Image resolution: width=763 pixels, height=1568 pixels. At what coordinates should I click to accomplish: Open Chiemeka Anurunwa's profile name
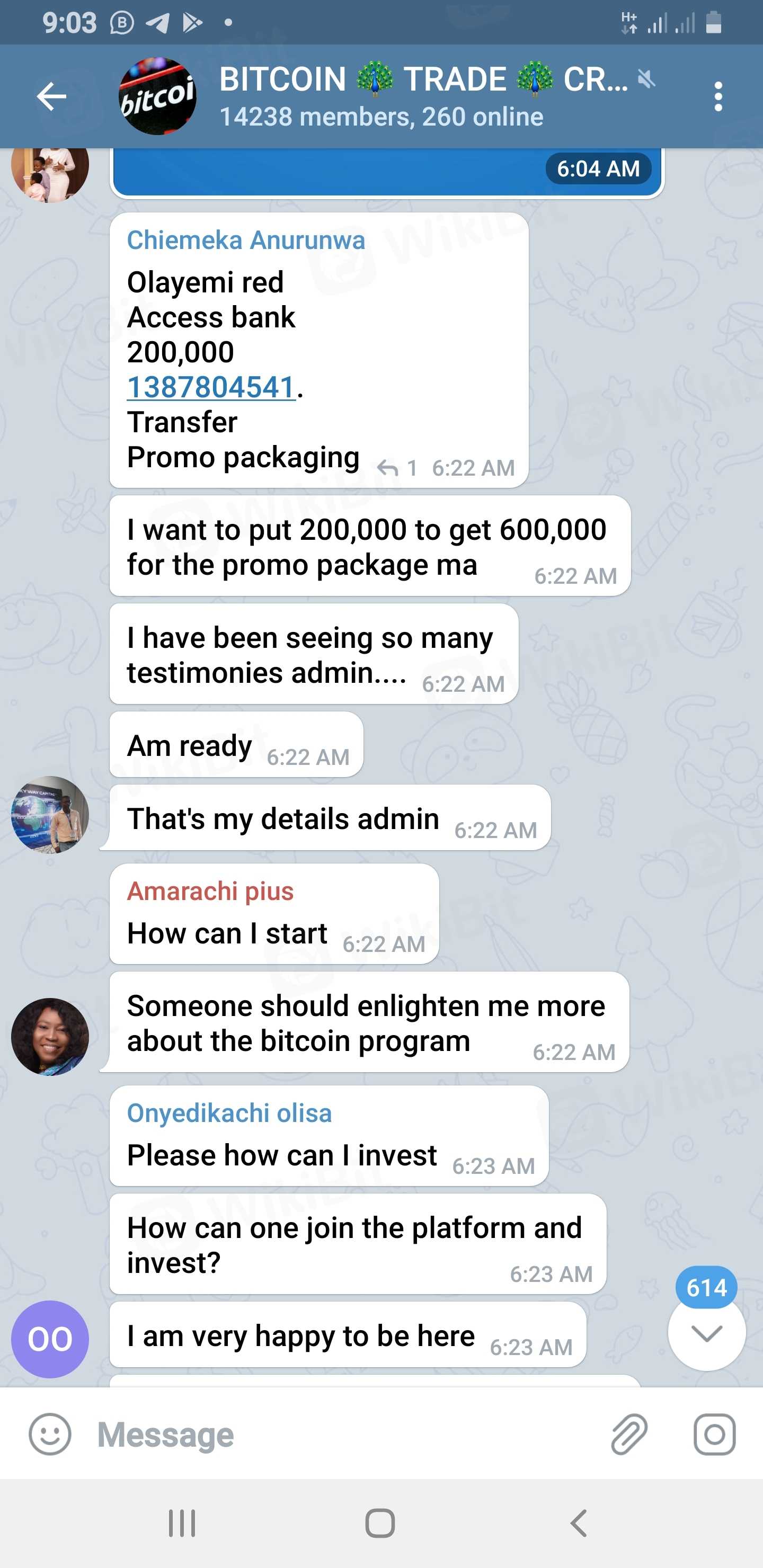click(x=245, y=240)
